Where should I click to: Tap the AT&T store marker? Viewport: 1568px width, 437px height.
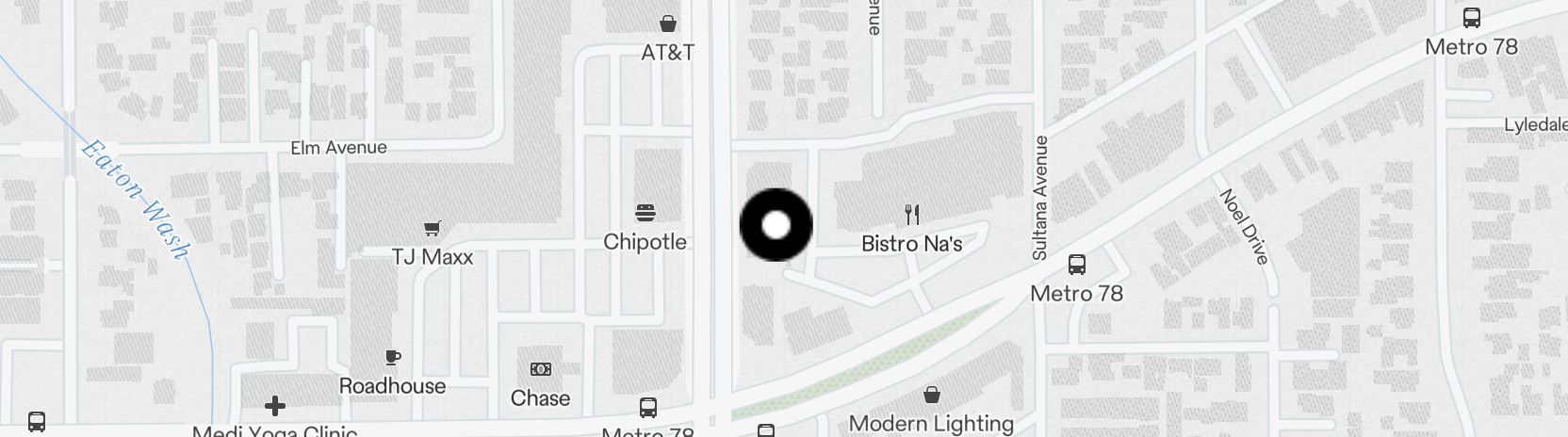[668, 24]
